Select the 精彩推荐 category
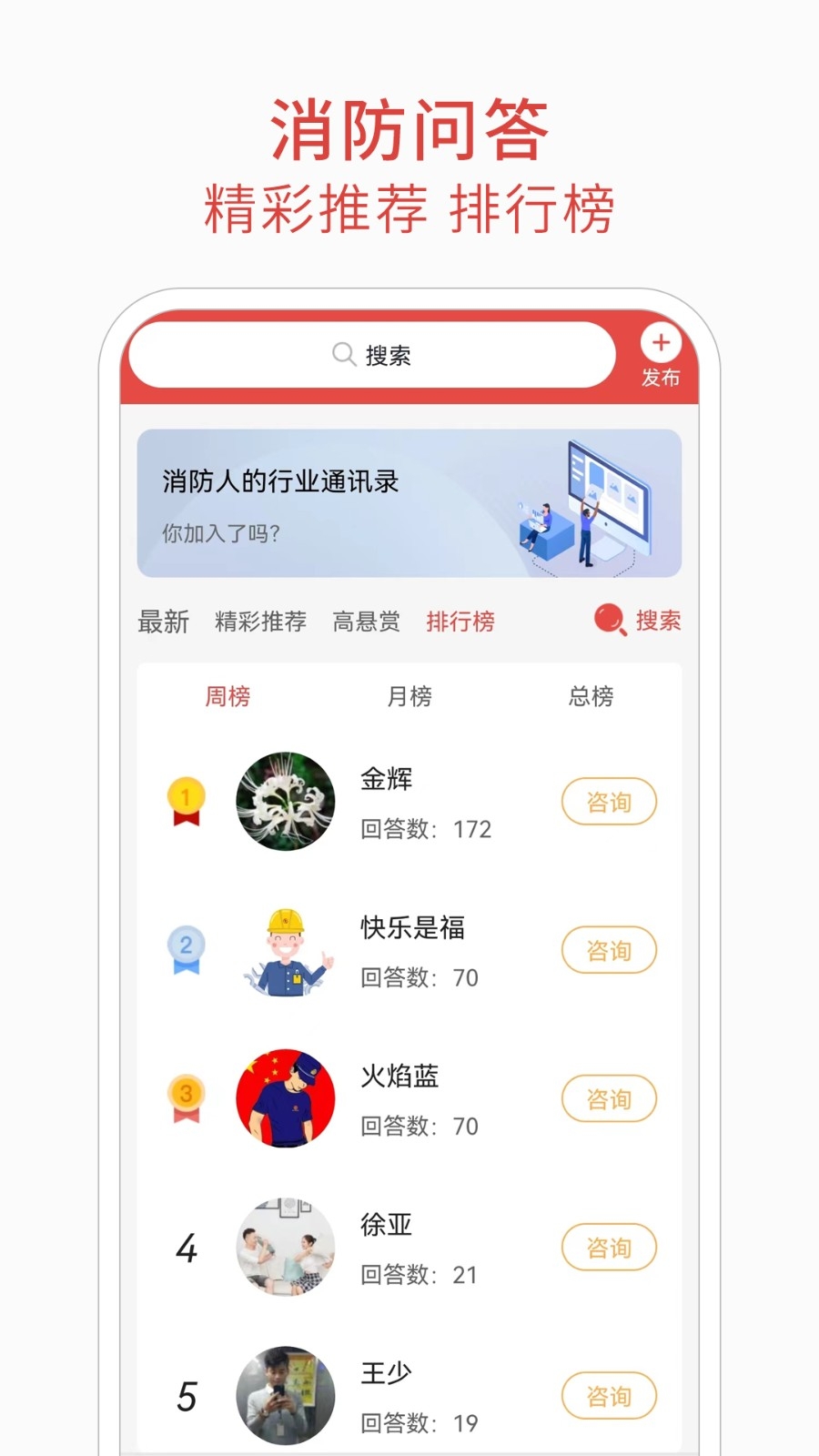This screenshot has height=1456, width=819. click(x=261, y=622)
